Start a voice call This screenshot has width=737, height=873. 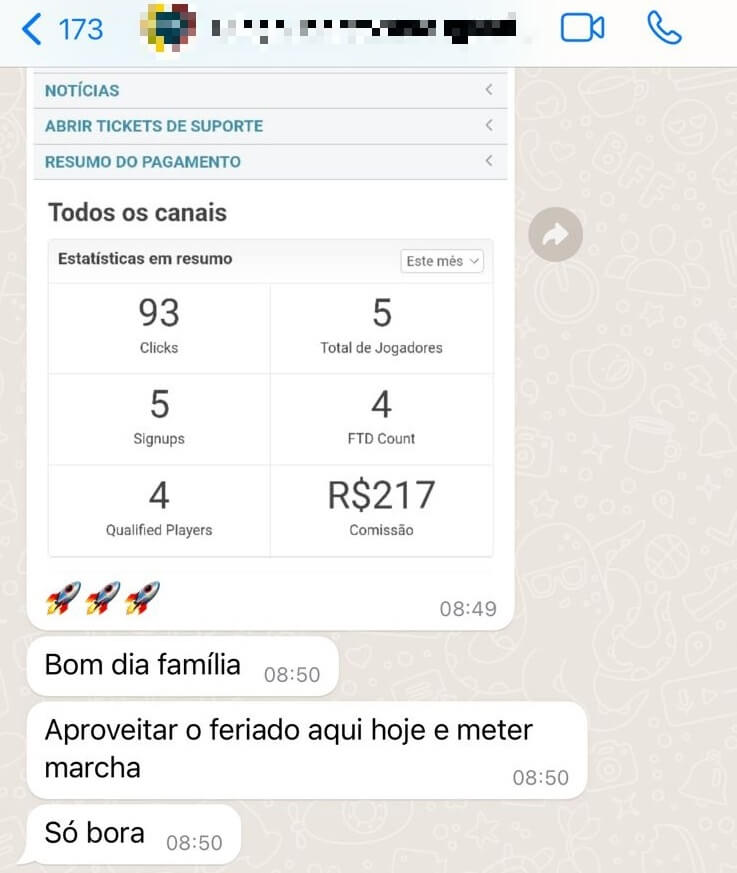(664, 28)
